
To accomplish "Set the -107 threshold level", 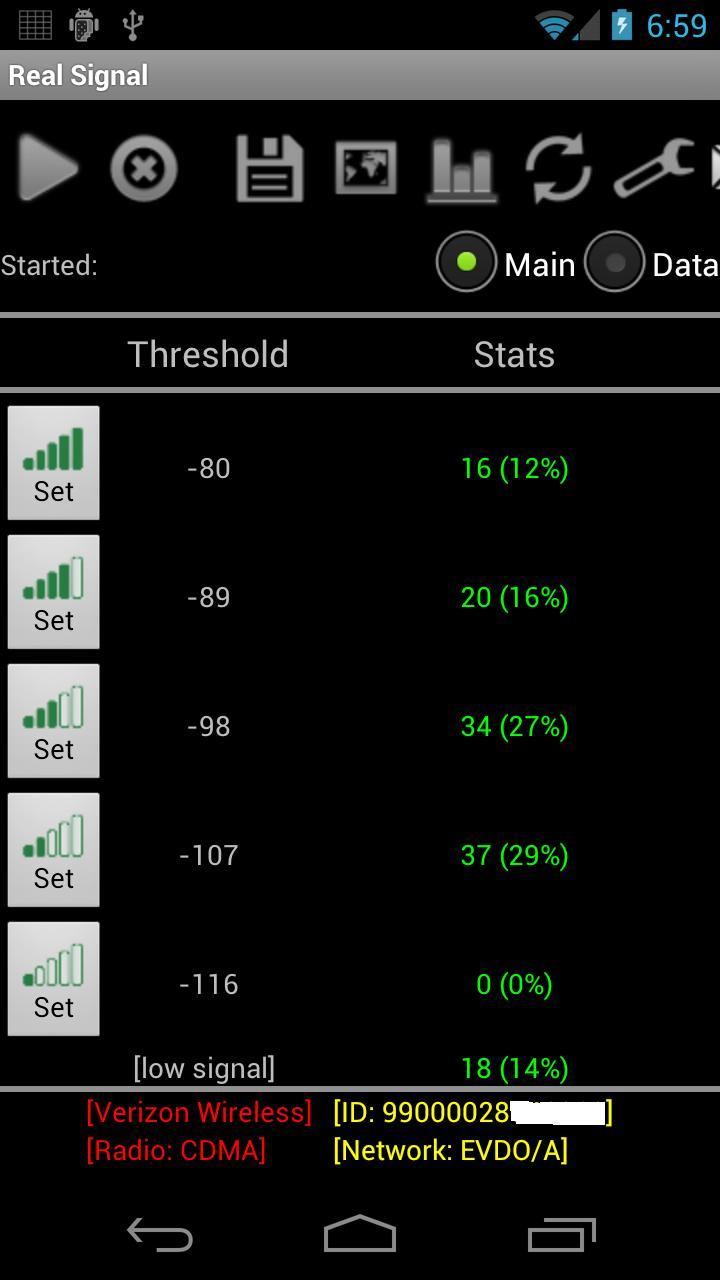I will [54, 850].
